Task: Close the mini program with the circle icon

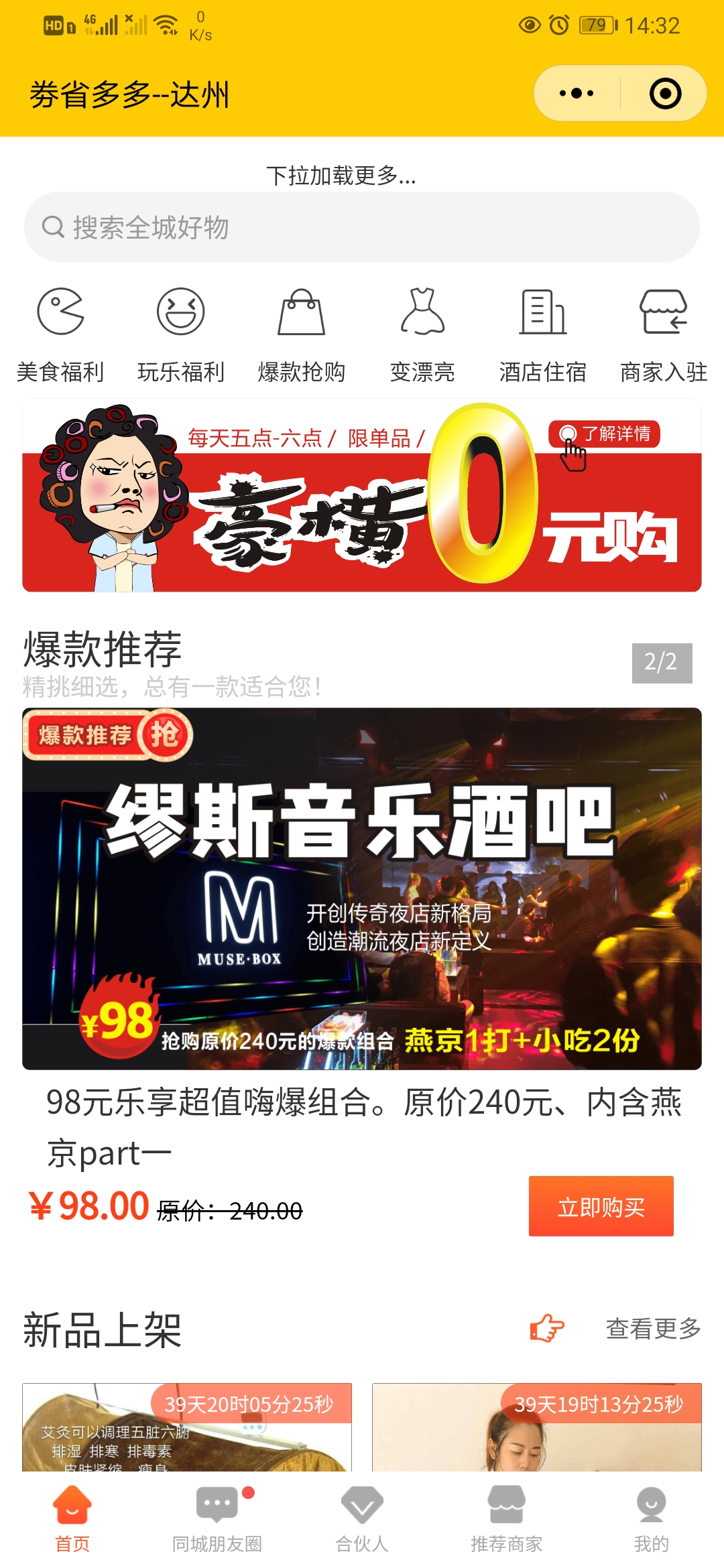Action: [x=665, y=93]
